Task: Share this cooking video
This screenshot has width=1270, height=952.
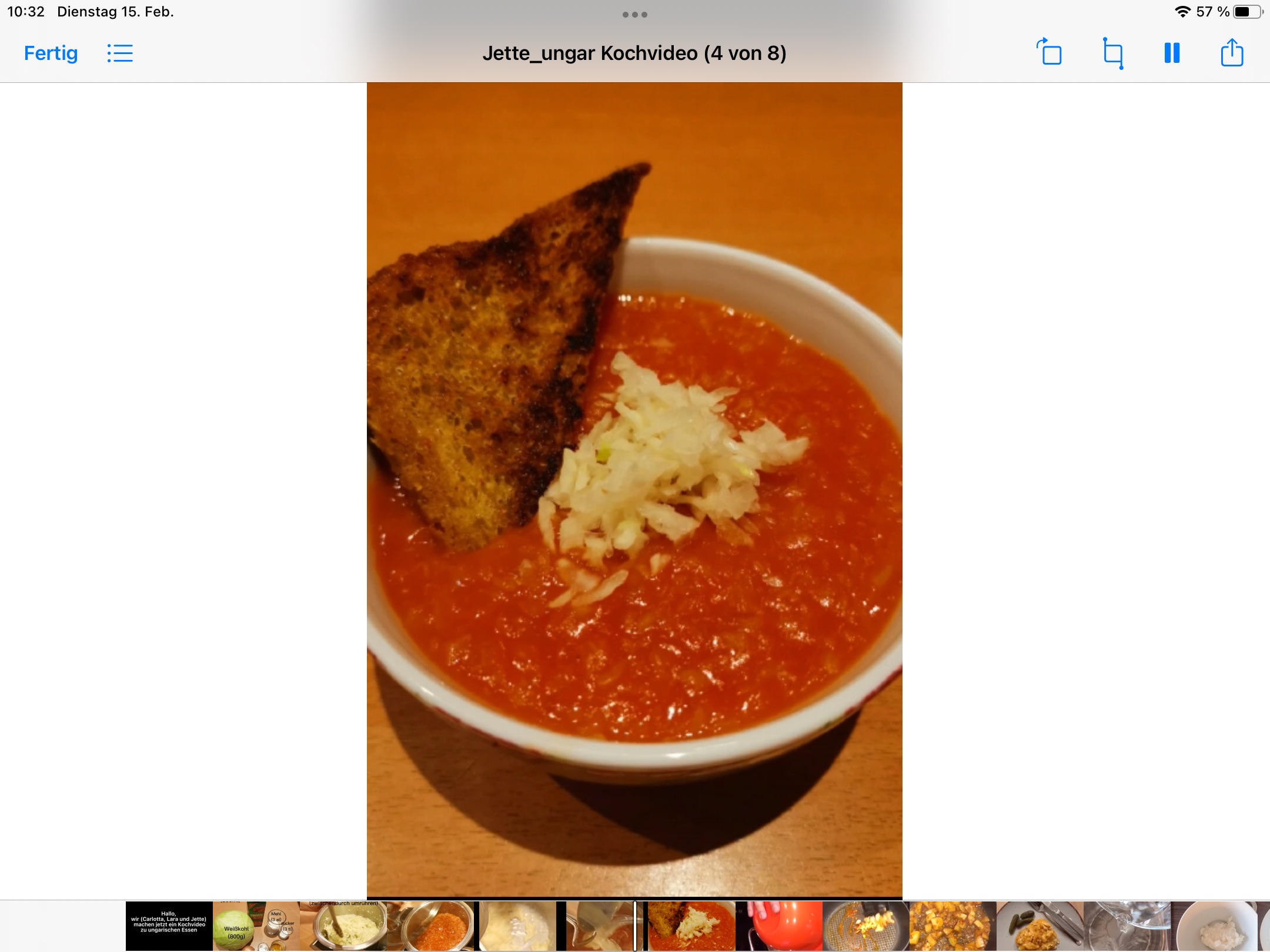Action: pos(1232,53)
